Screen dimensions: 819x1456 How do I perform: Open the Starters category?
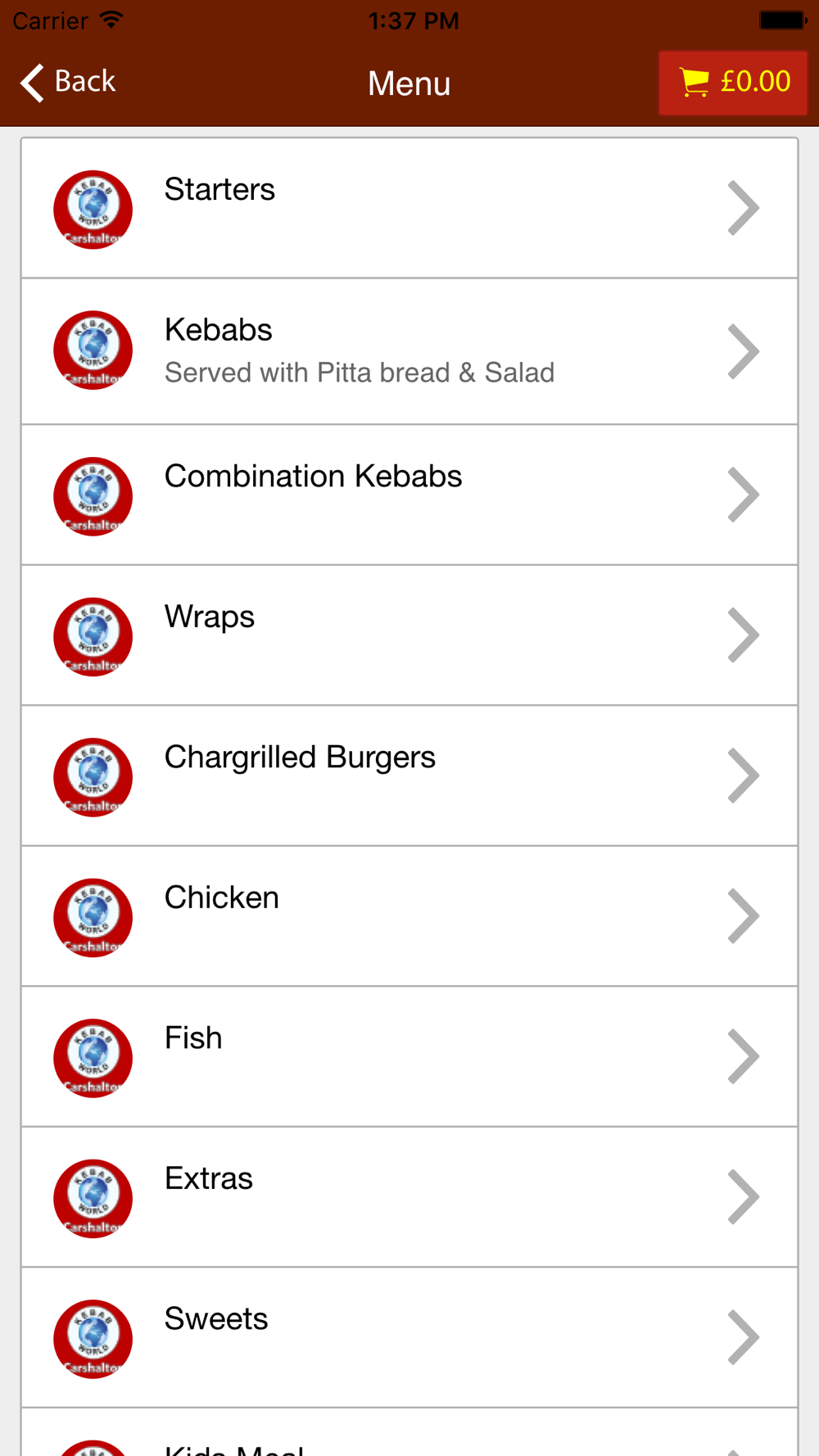[409, 209]
